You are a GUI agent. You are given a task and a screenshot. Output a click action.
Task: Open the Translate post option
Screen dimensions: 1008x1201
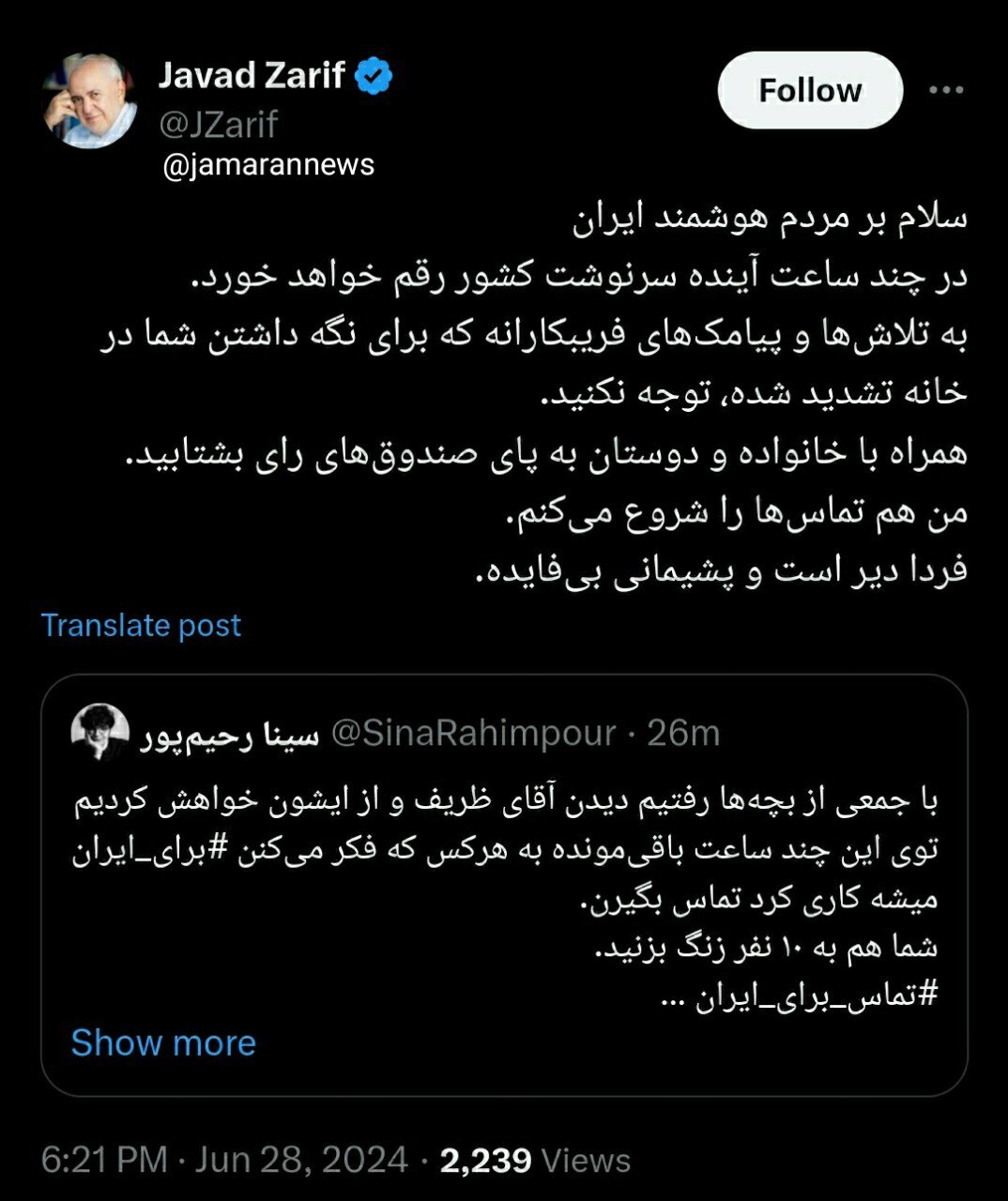tap(139, 625)
